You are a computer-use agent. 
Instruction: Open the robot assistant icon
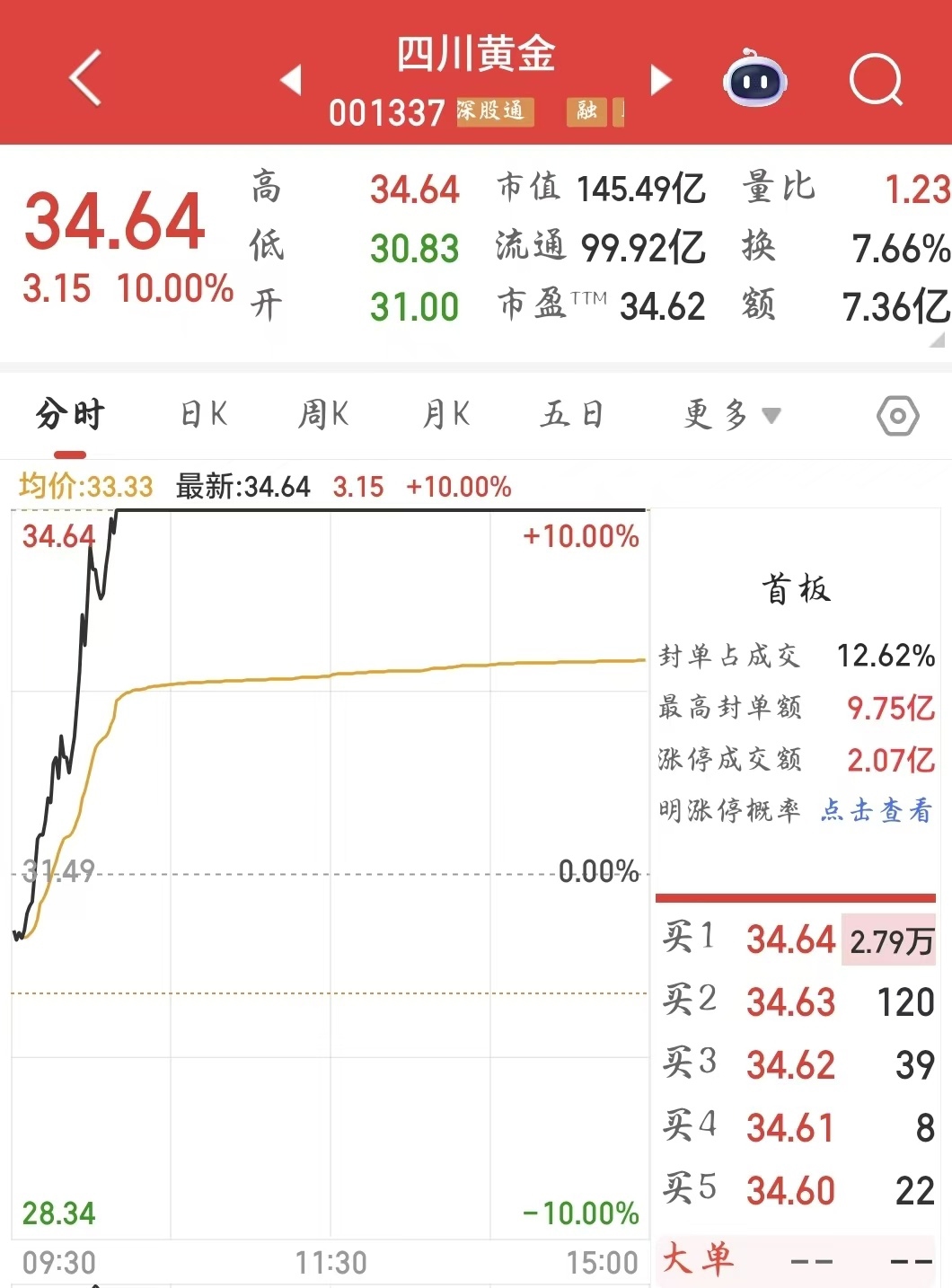pyautogui.click(x=755, y=80)
